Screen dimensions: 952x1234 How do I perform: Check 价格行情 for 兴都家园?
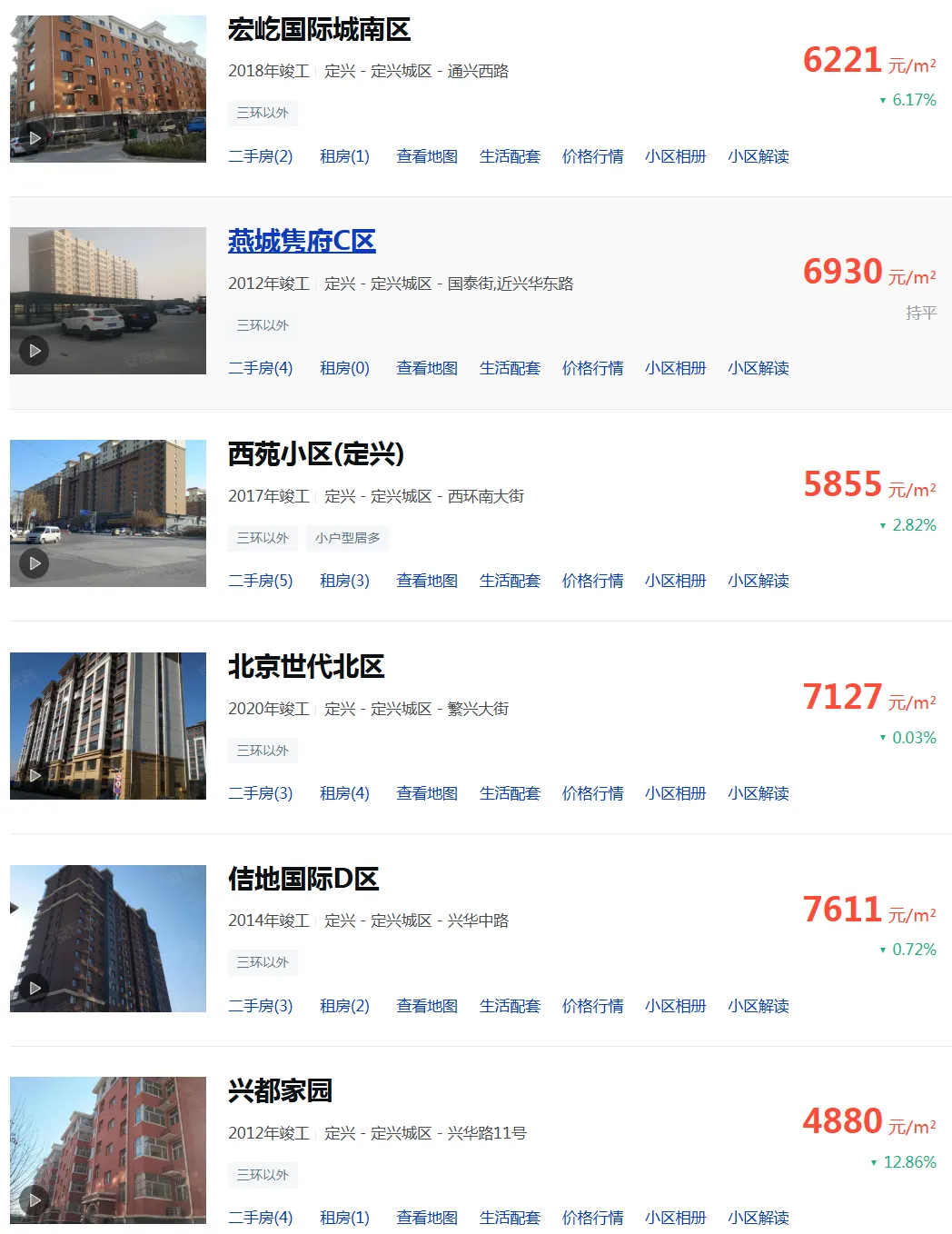(592, 1218)
